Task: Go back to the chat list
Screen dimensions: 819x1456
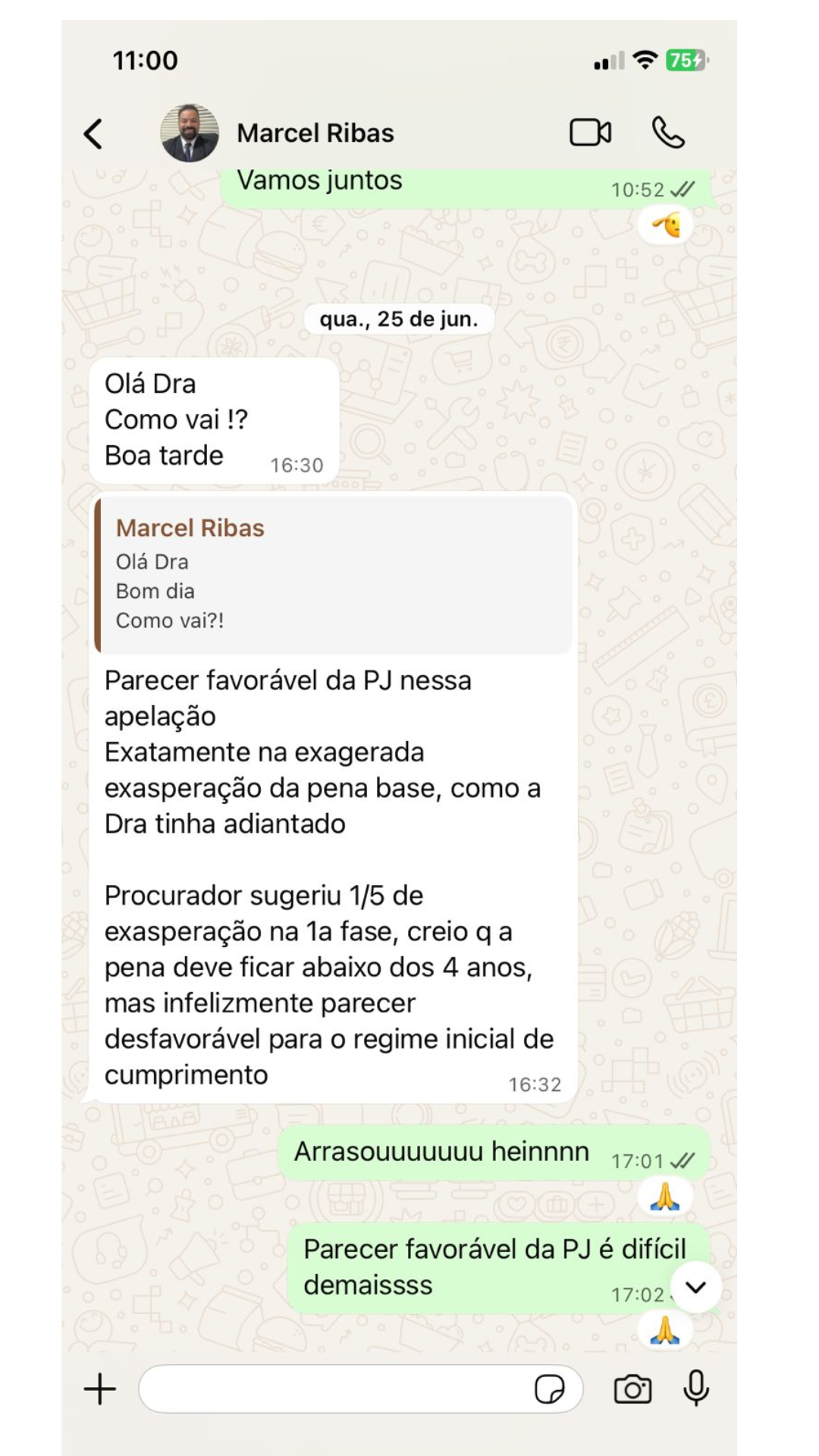Action: [93, 134]
